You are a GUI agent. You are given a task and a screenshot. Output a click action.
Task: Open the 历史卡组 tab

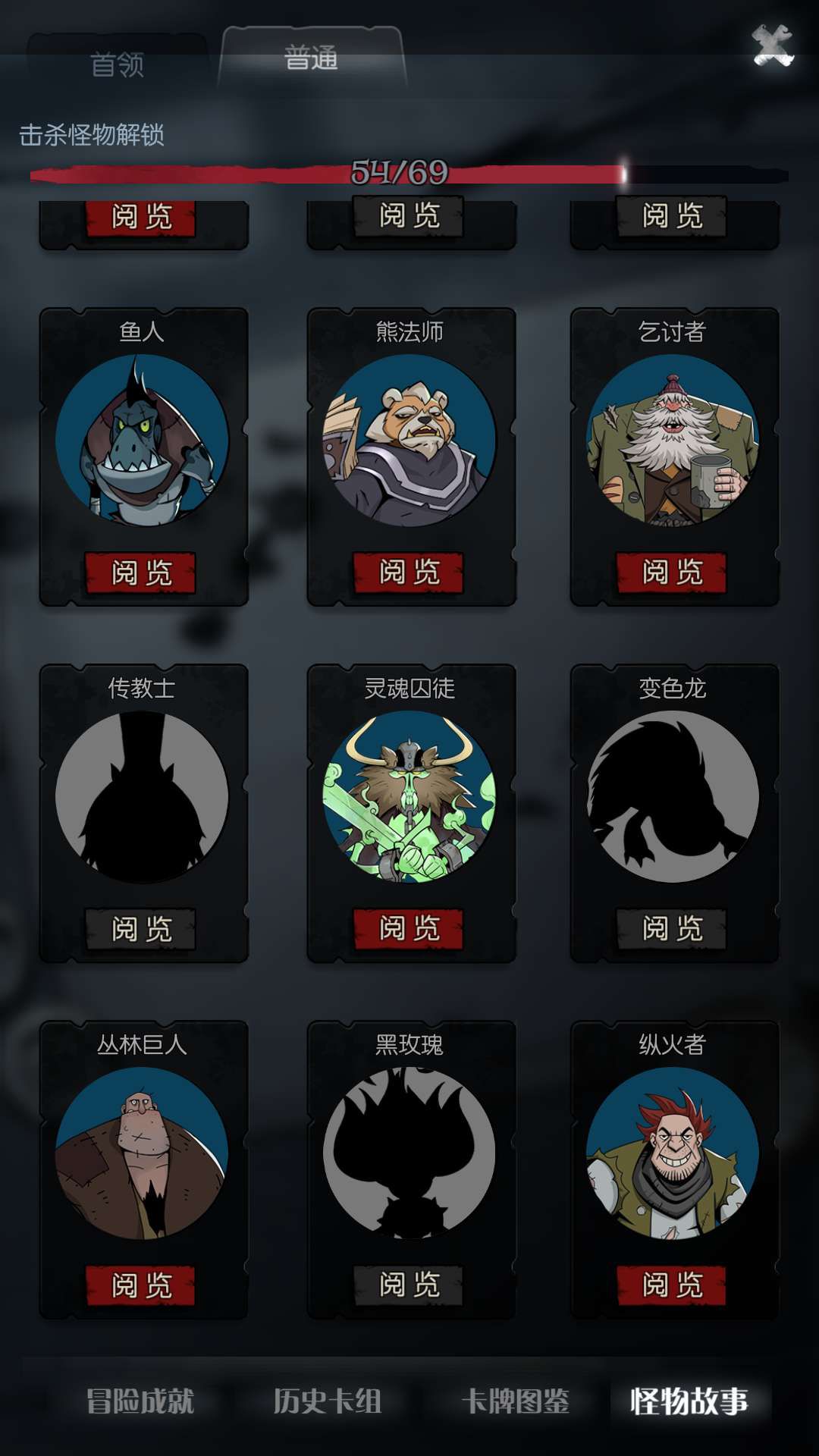pos(328,1401)
